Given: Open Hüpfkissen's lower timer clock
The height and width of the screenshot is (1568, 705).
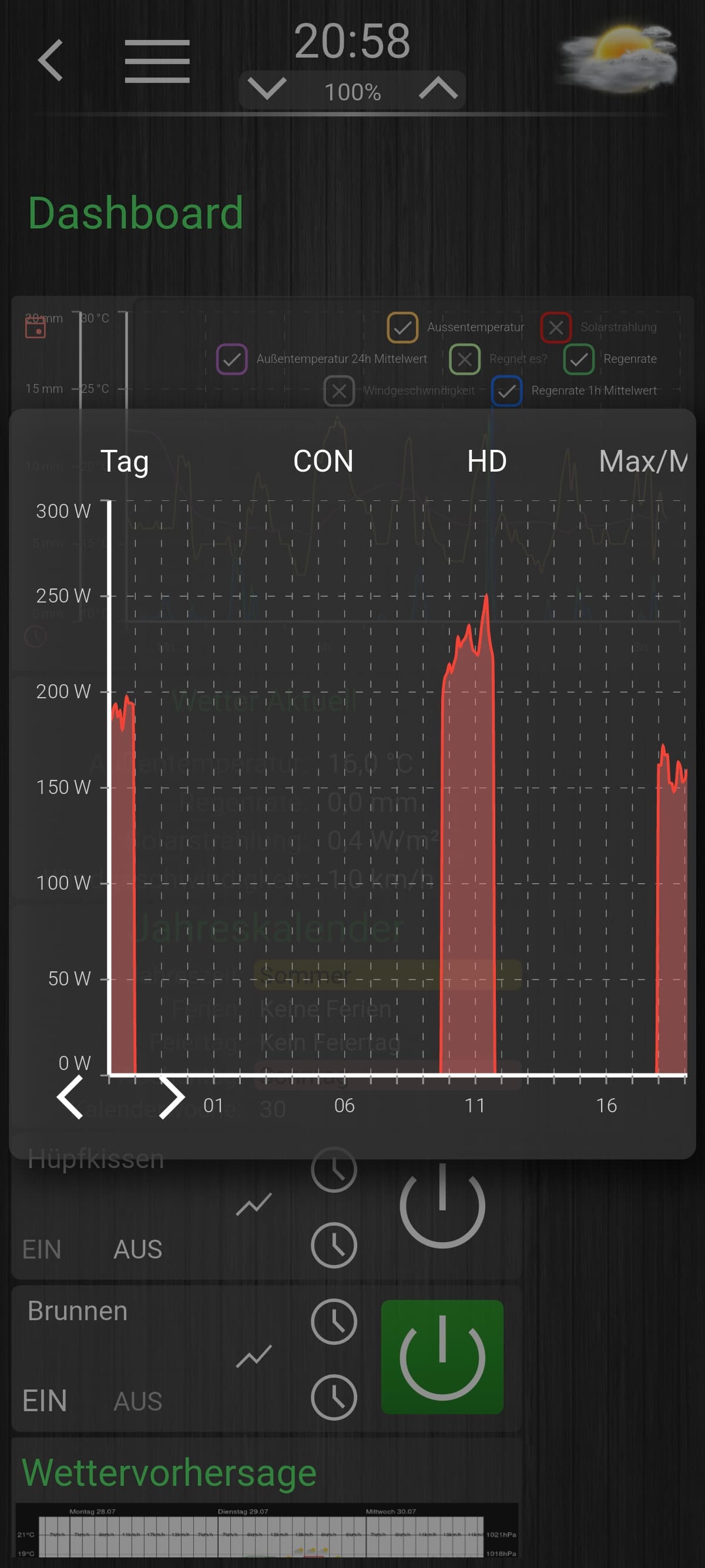Looking at the screenshot, I should click(334, 1245).
